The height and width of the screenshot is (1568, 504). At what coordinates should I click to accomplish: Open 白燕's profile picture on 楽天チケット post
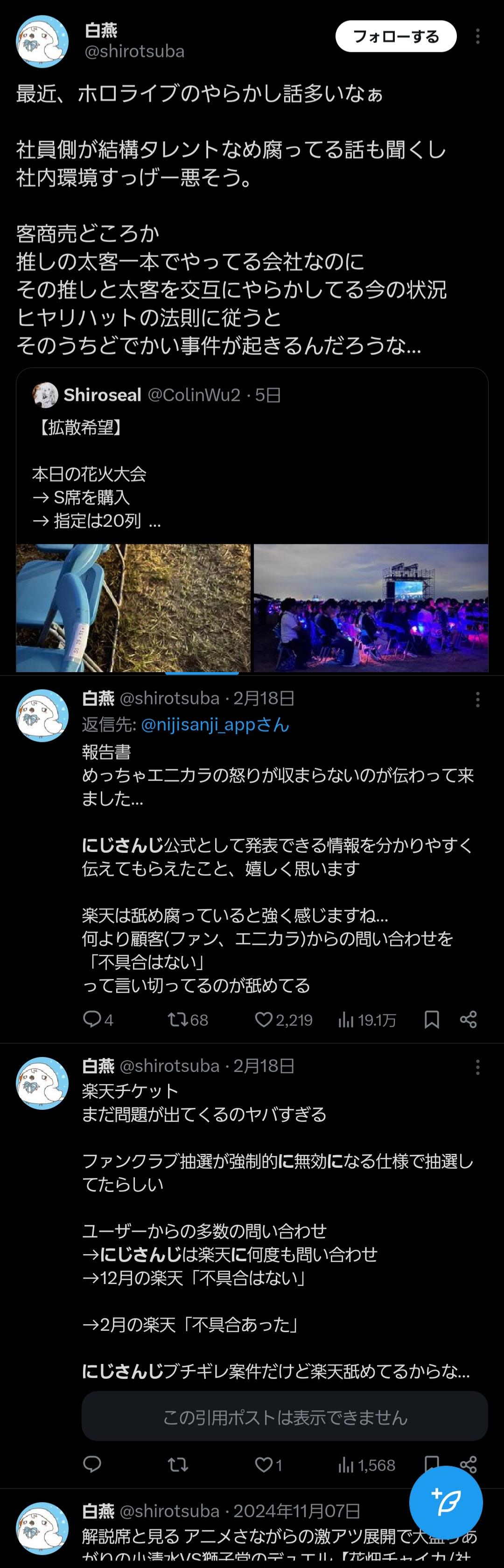point(42,1084)
